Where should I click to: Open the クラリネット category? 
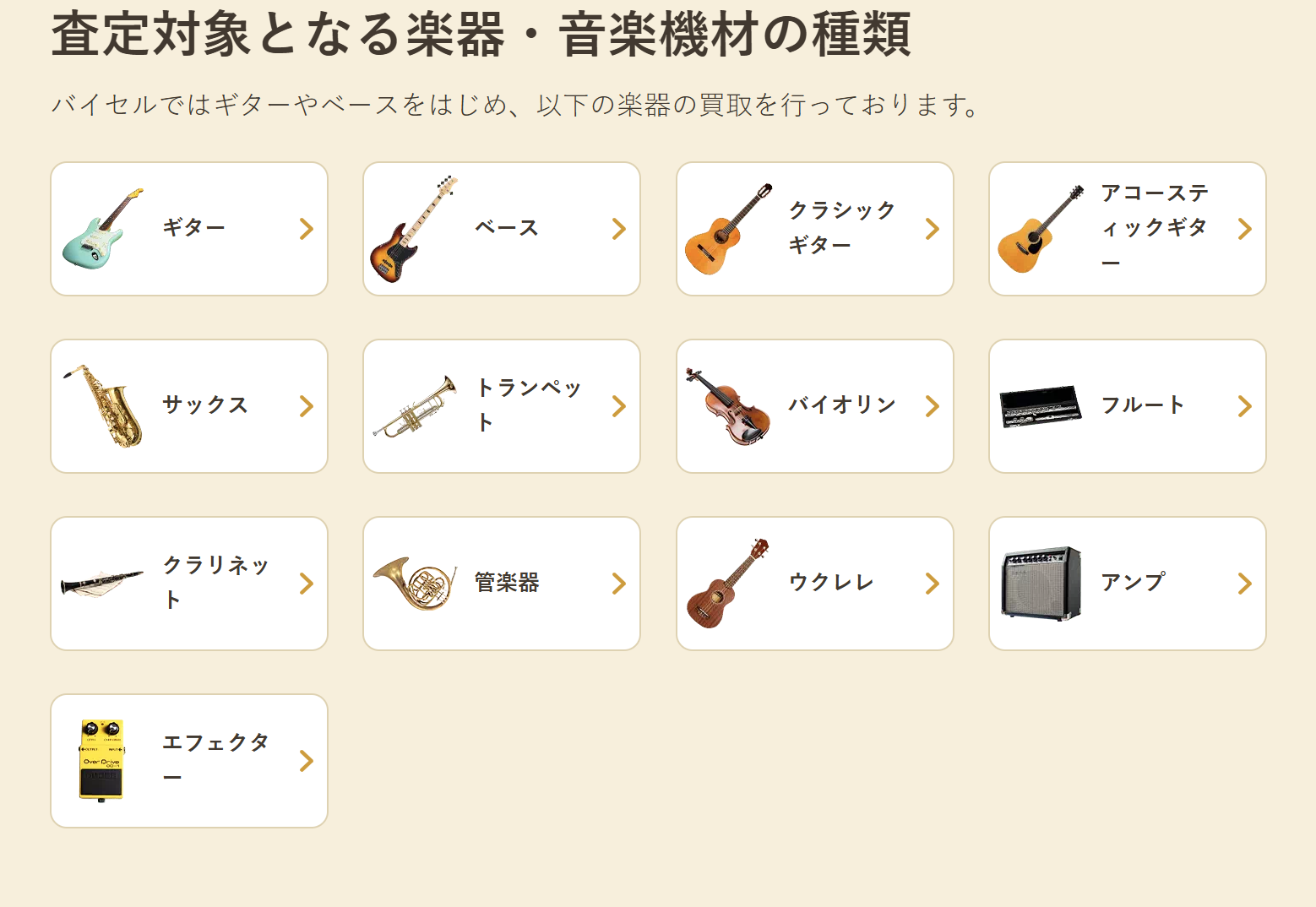[x=189, y=584]
